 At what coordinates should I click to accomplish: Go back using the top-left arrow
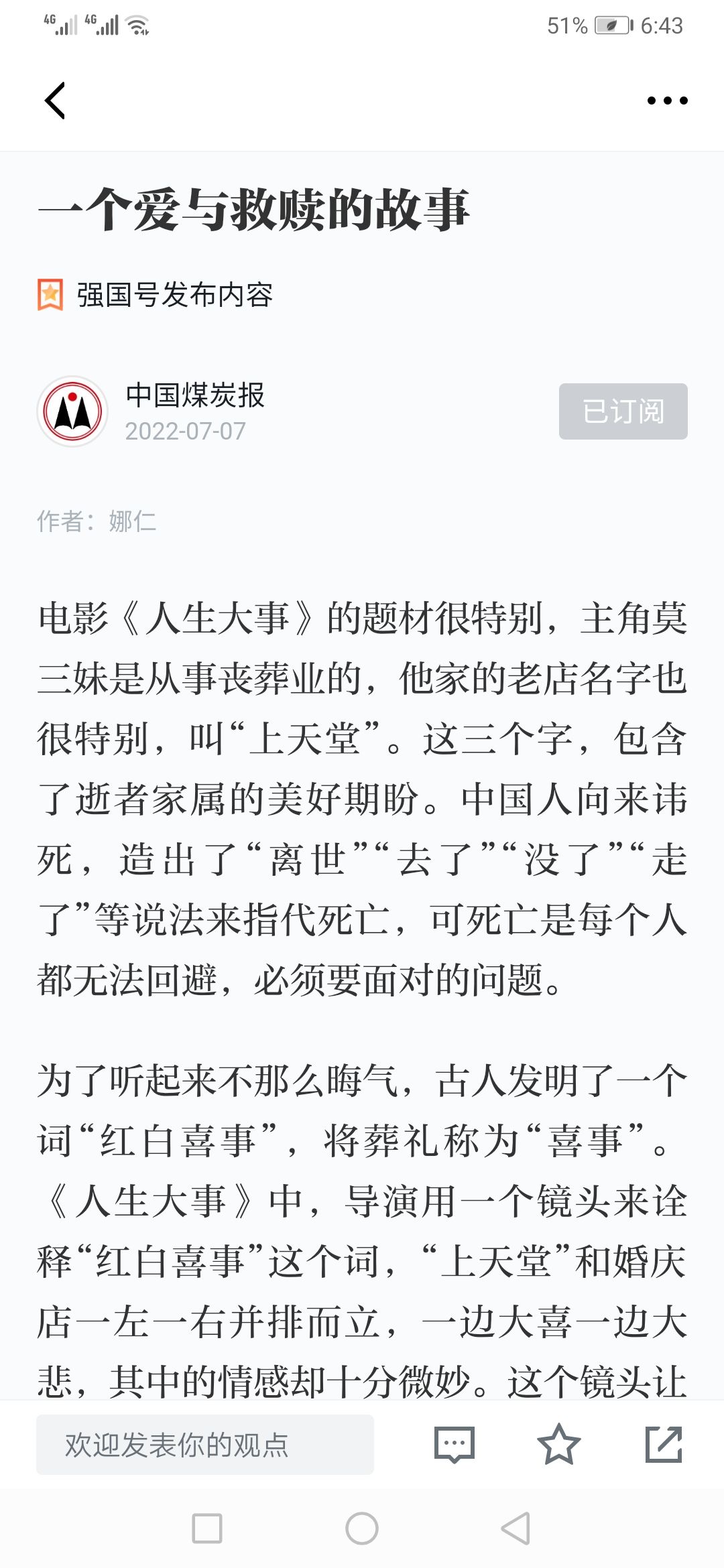coord(55,101)
